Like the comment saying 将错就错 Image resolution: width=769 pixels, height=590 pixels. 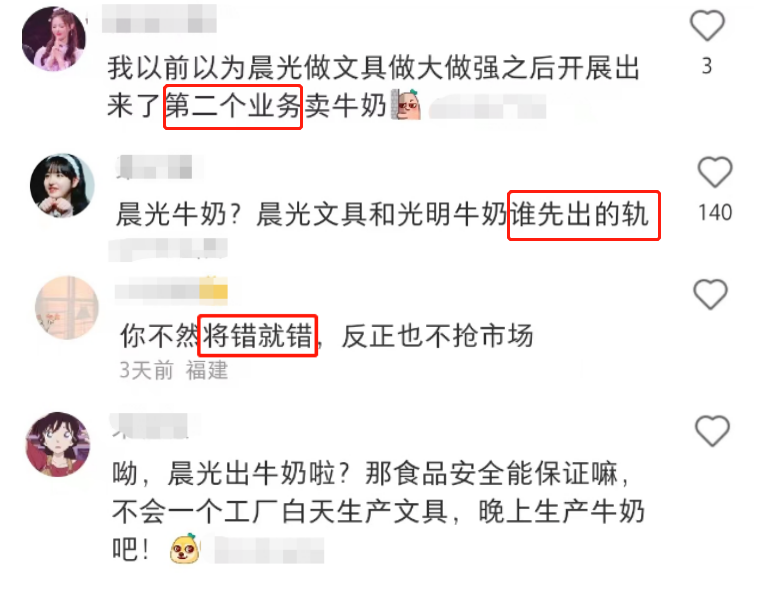coord(710,295)
